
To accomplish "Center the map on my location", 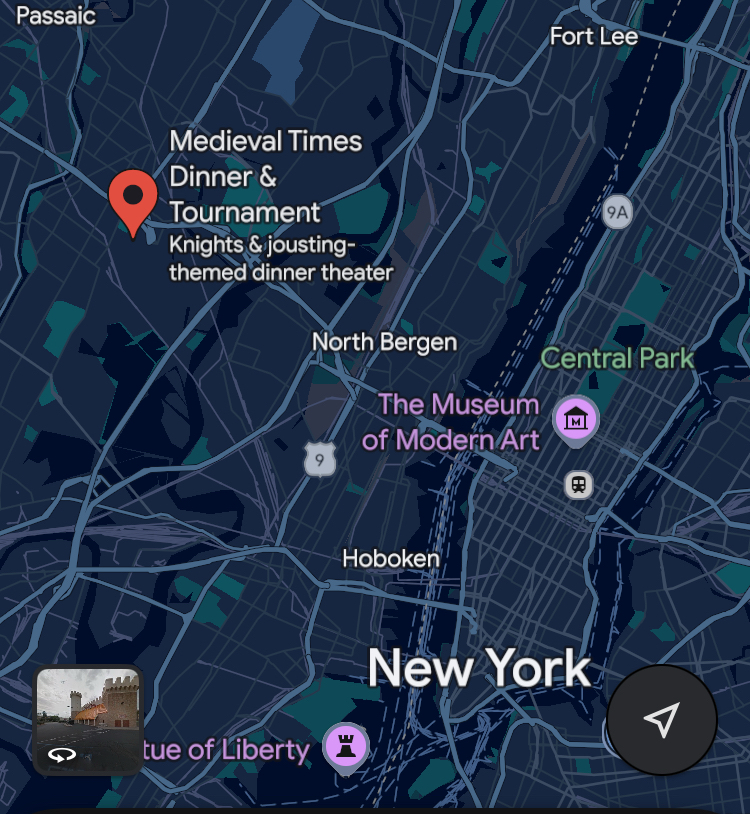I will [x=661, y=719].
